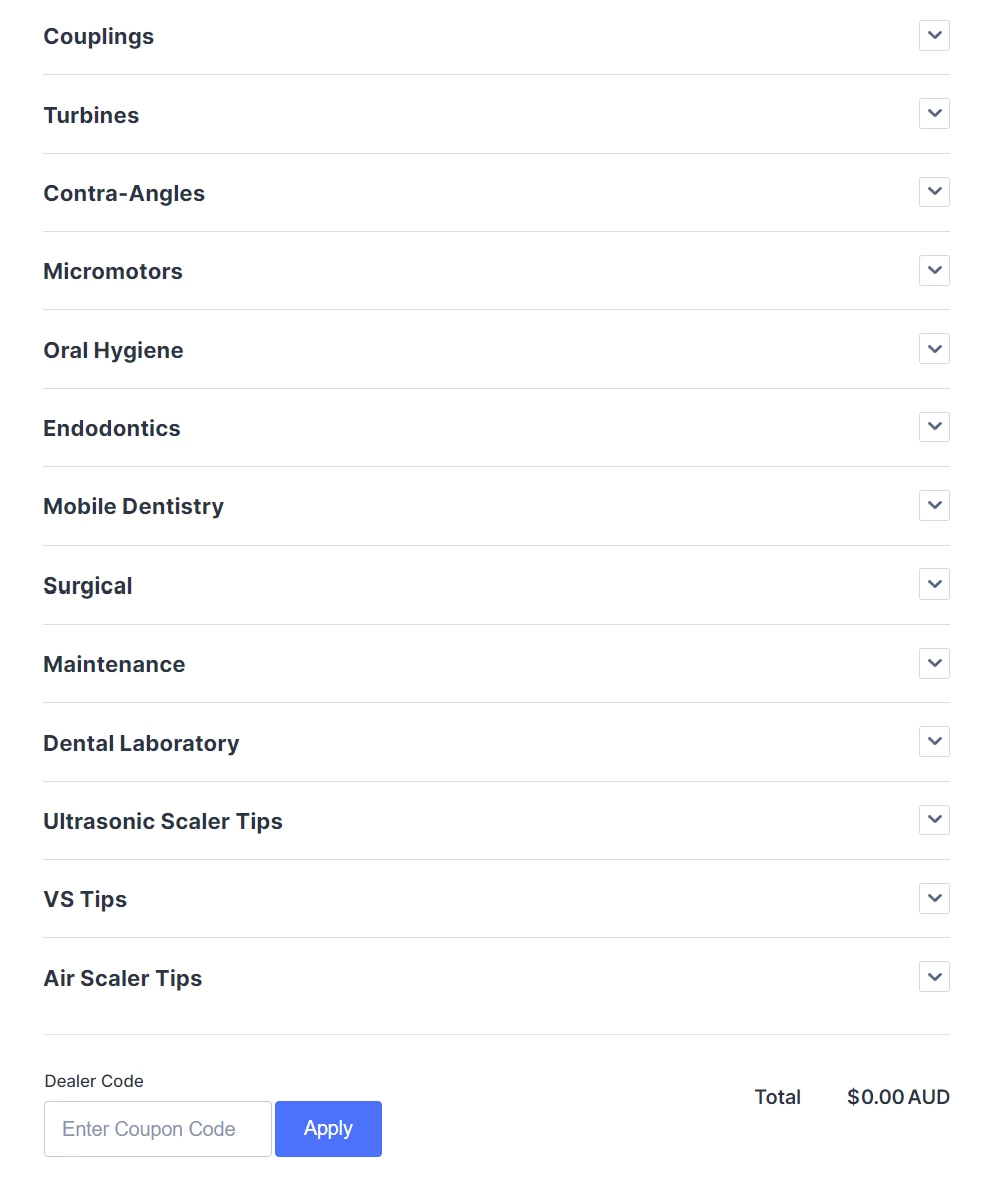This screenshot has width=1000, height=1186.
Task: Expand the VS Tips section
Action: pyautogui.click(x=934, y=898)
